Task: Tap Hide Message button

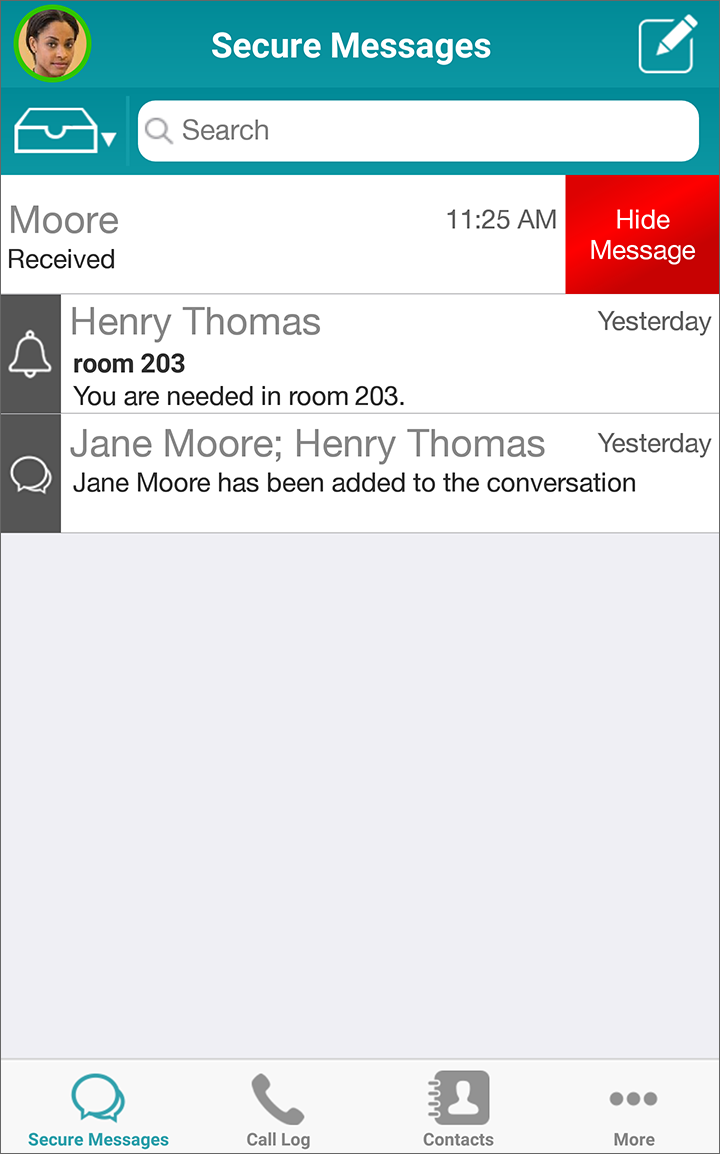Action: click(x=642, y=235)
